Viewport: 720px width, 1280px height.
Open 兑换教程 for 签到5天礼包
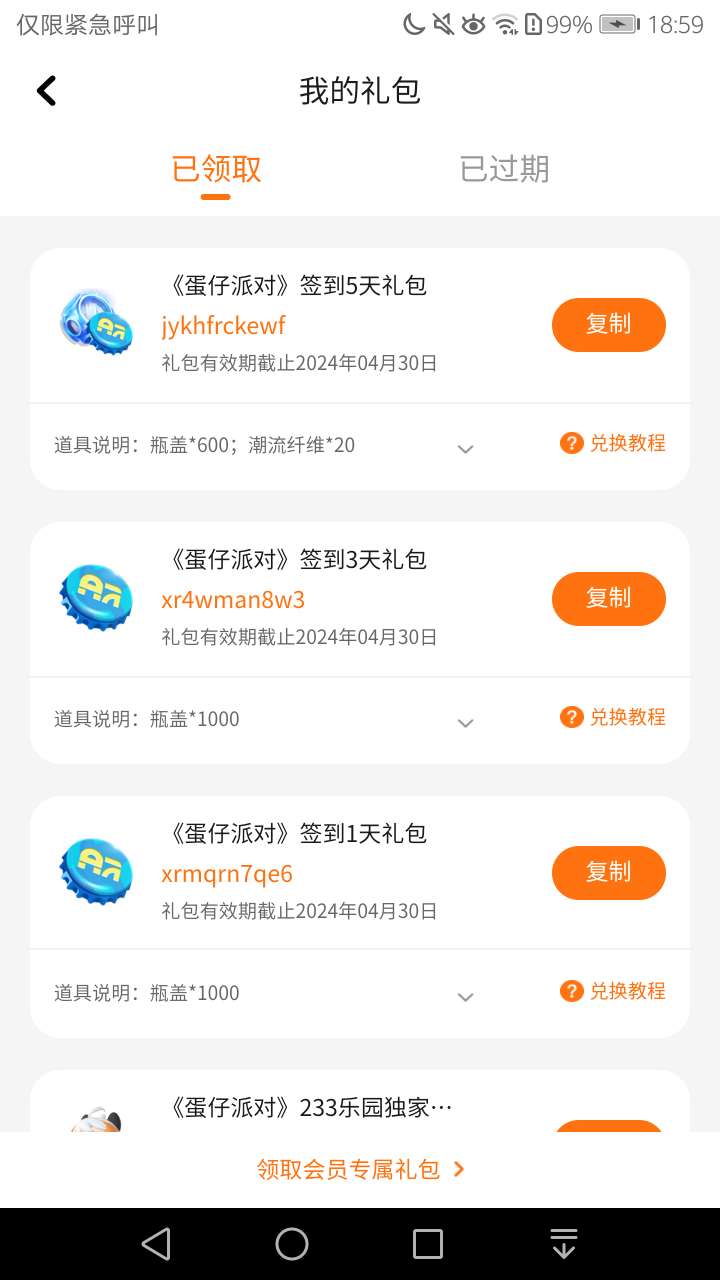point(613,443)
